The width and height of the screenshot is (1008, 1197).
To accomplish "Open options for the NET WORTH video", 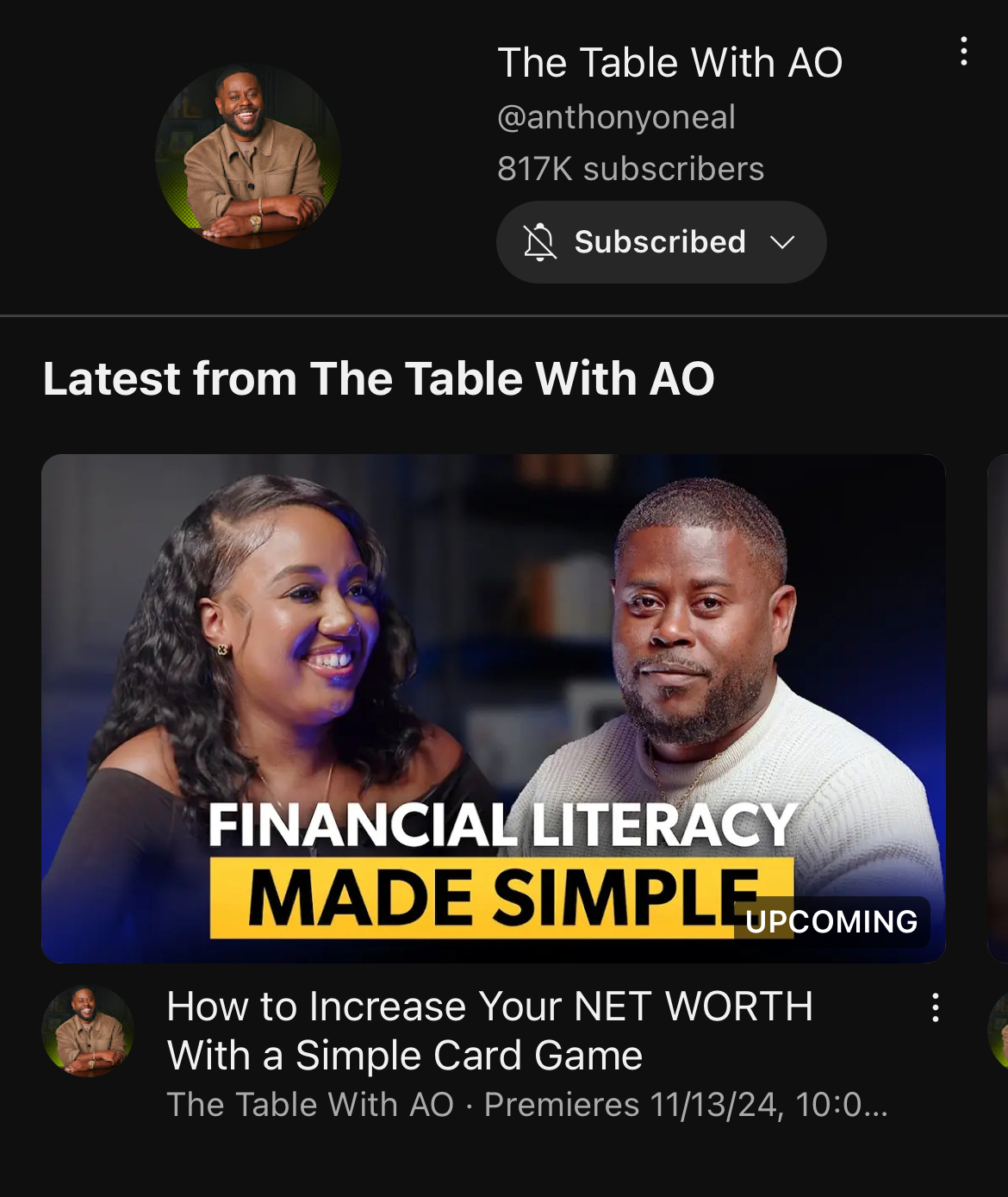I will [x=935, y=1007].
